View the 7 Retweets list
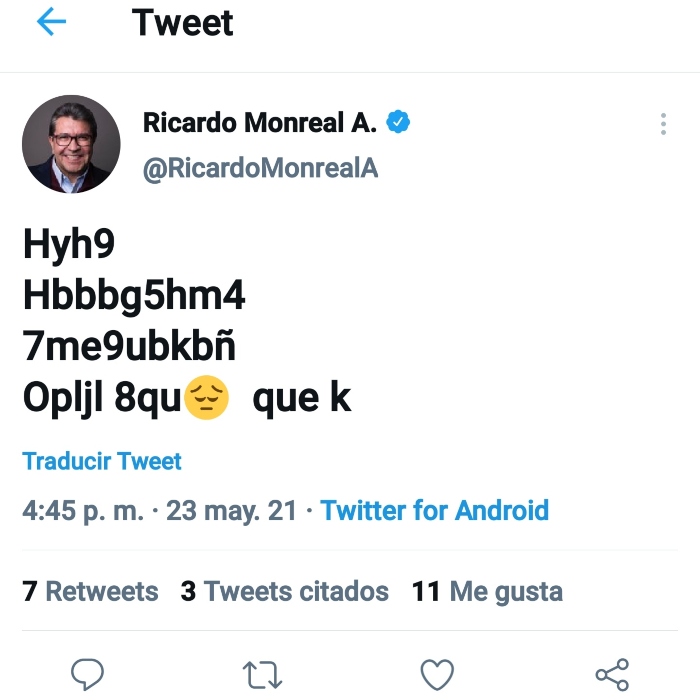This screenshot has height=700, width=700. 90,591
